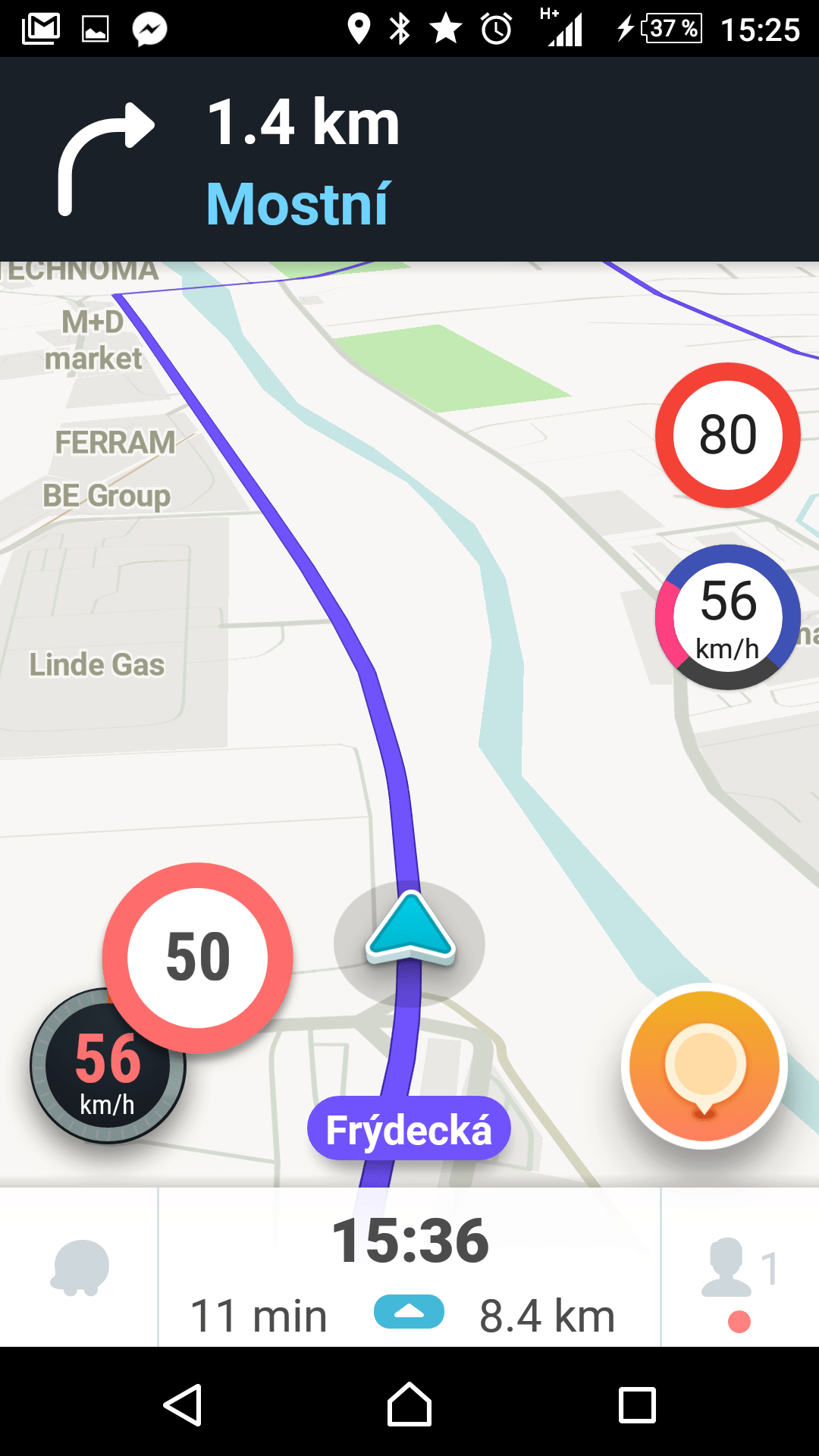
Task: Expand the ETA panel showing 15:36
Action: (409, 1268)
